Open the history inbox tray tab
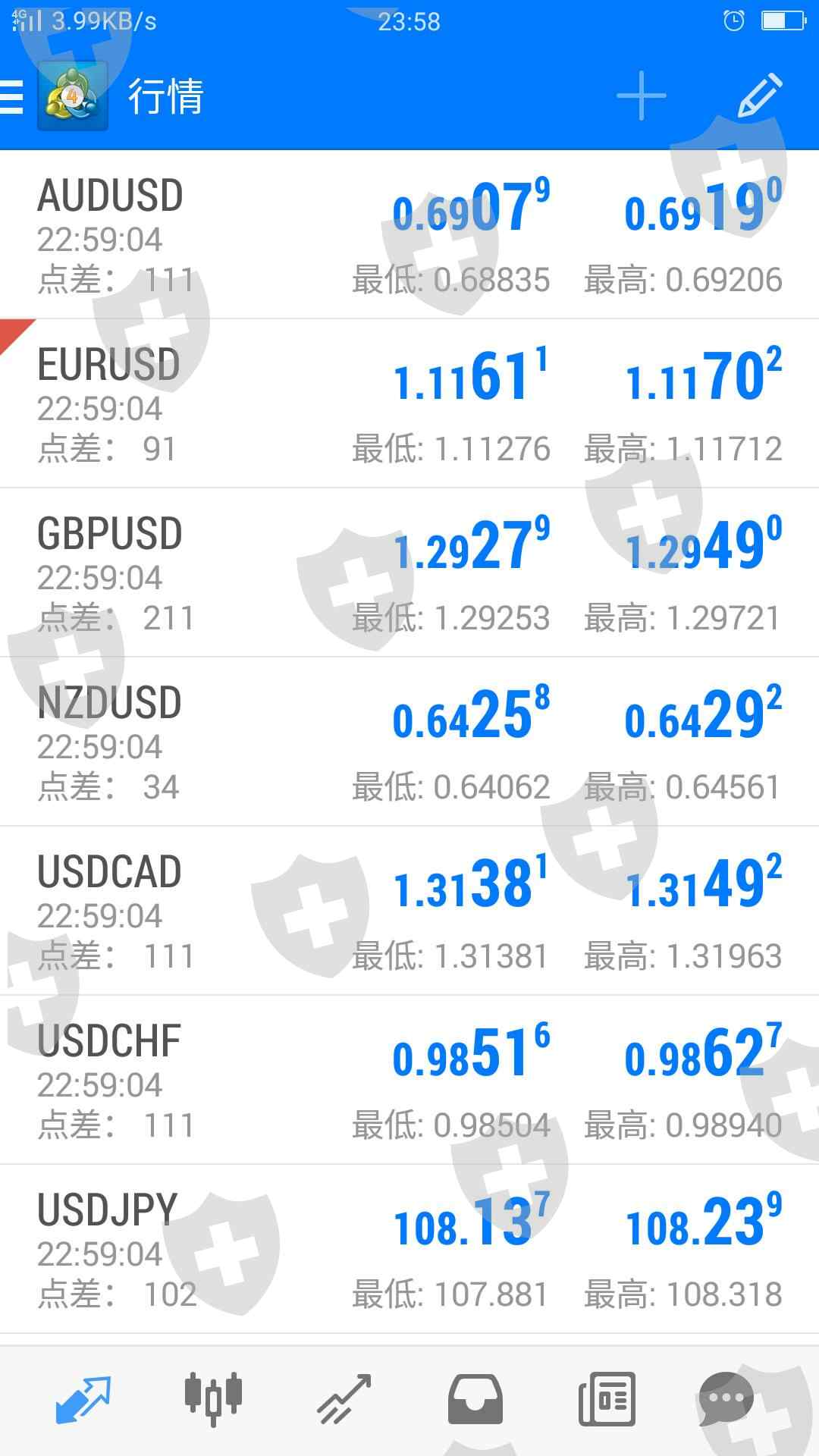The width and height of the screenshot is (819, 1456). (x=475, y=1398)
